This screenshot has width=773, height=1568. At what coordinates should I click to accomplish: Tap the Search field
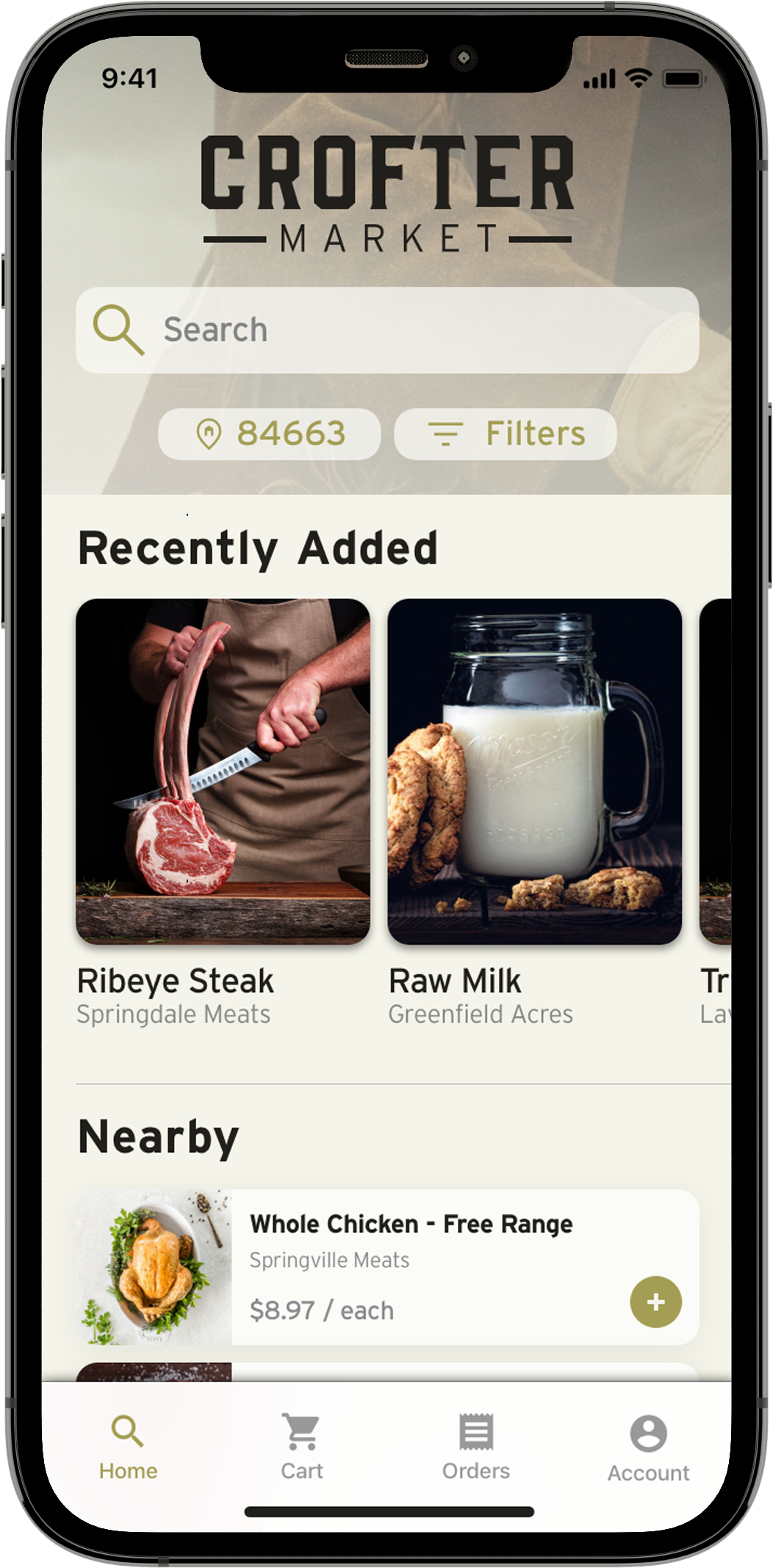[x=386, y=330]
